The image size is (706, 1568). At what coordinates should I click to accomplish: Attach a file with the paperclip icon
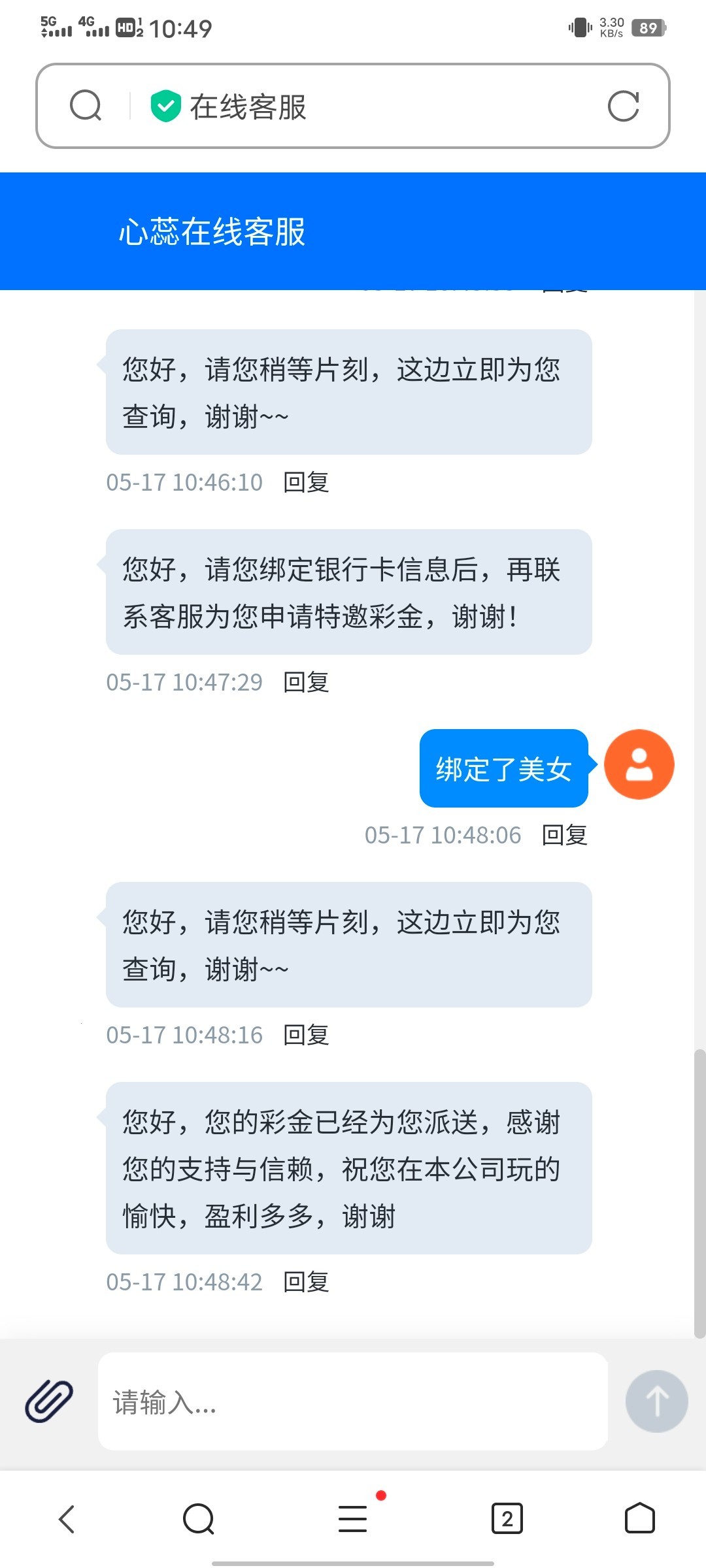coord(49,1401)
